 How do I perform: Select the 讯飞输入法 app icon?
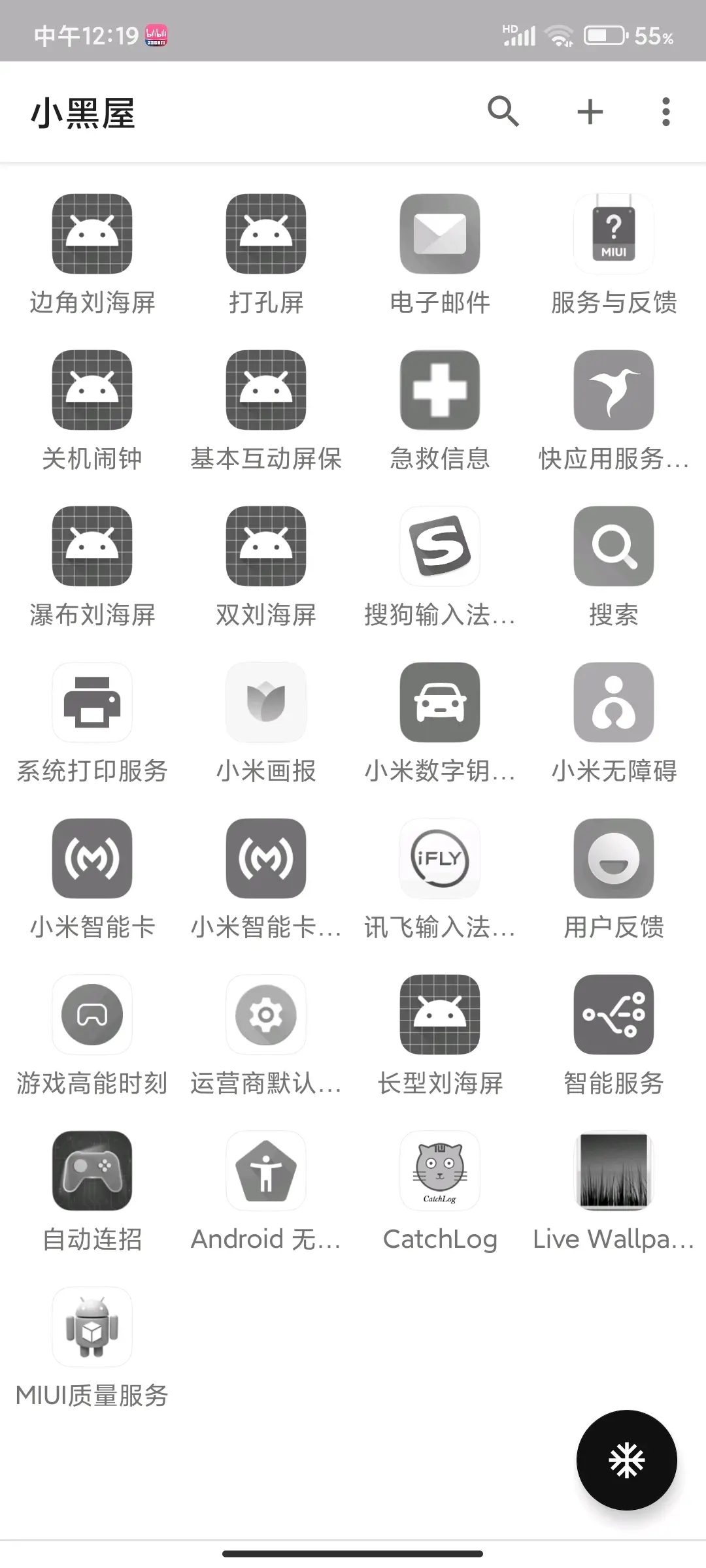point(440,858)
